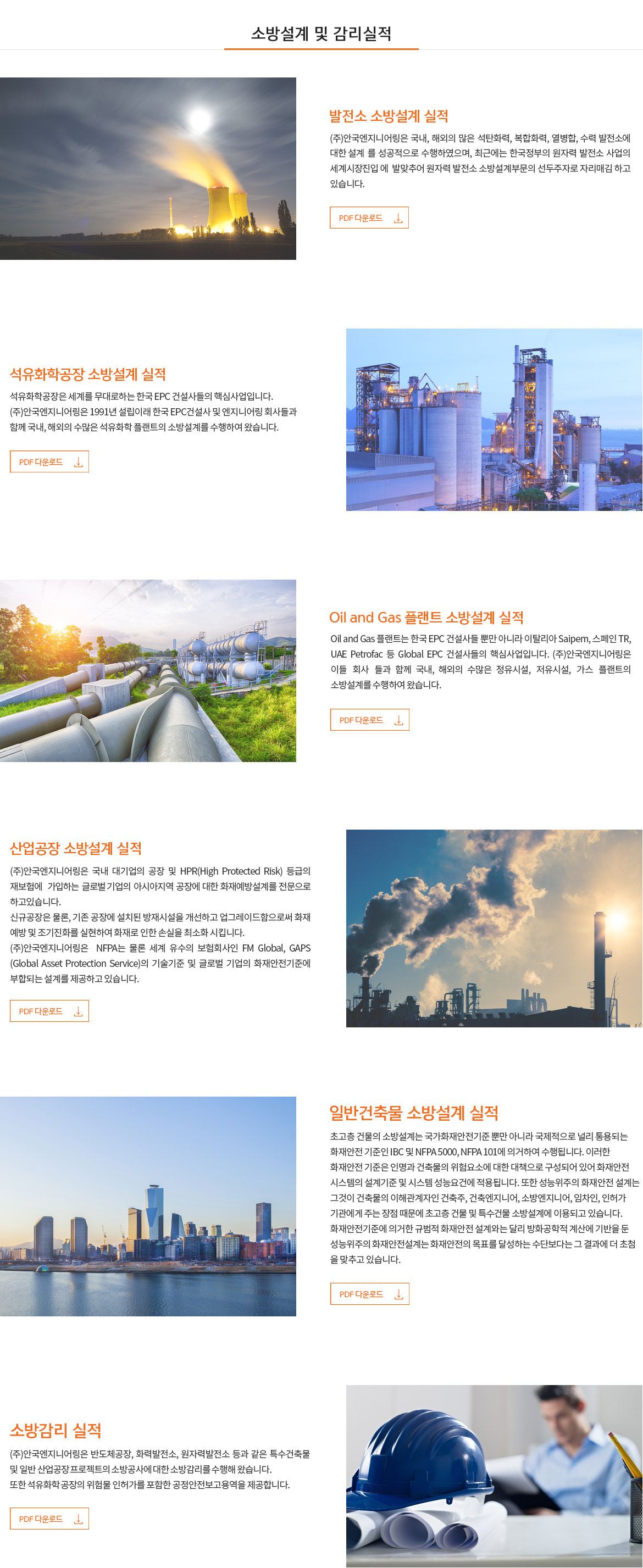
Task: Open PDF download for 일반건축물 소방설계 실적
Action: (370, 1294)
